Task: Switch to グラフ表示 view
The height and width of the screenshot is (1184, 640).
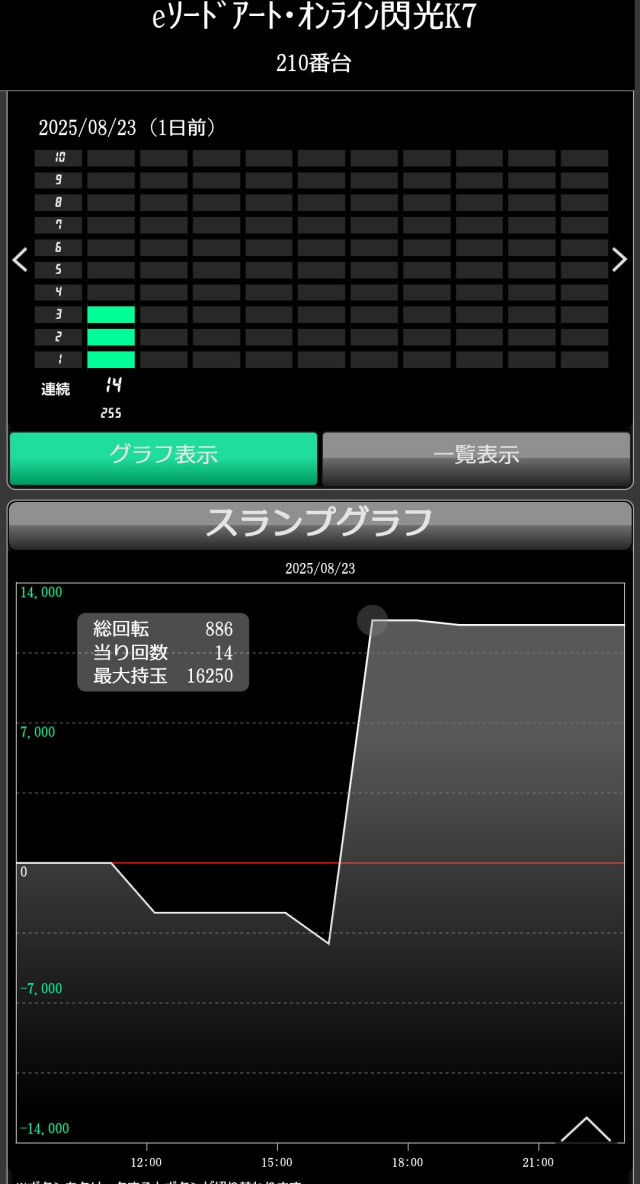Action: 164,458
